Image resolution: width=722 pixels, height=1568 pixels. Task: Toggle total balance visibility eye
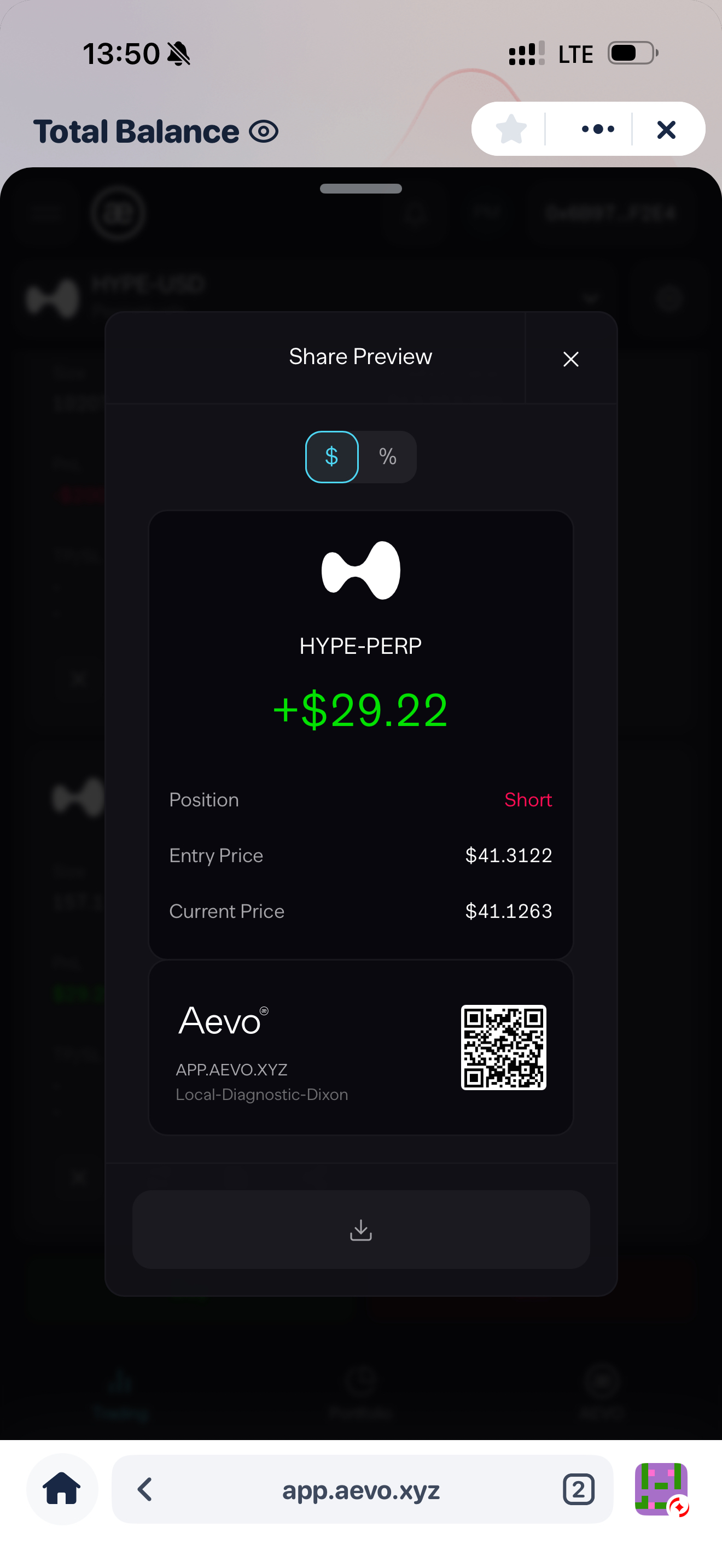(x=264, y=131)
